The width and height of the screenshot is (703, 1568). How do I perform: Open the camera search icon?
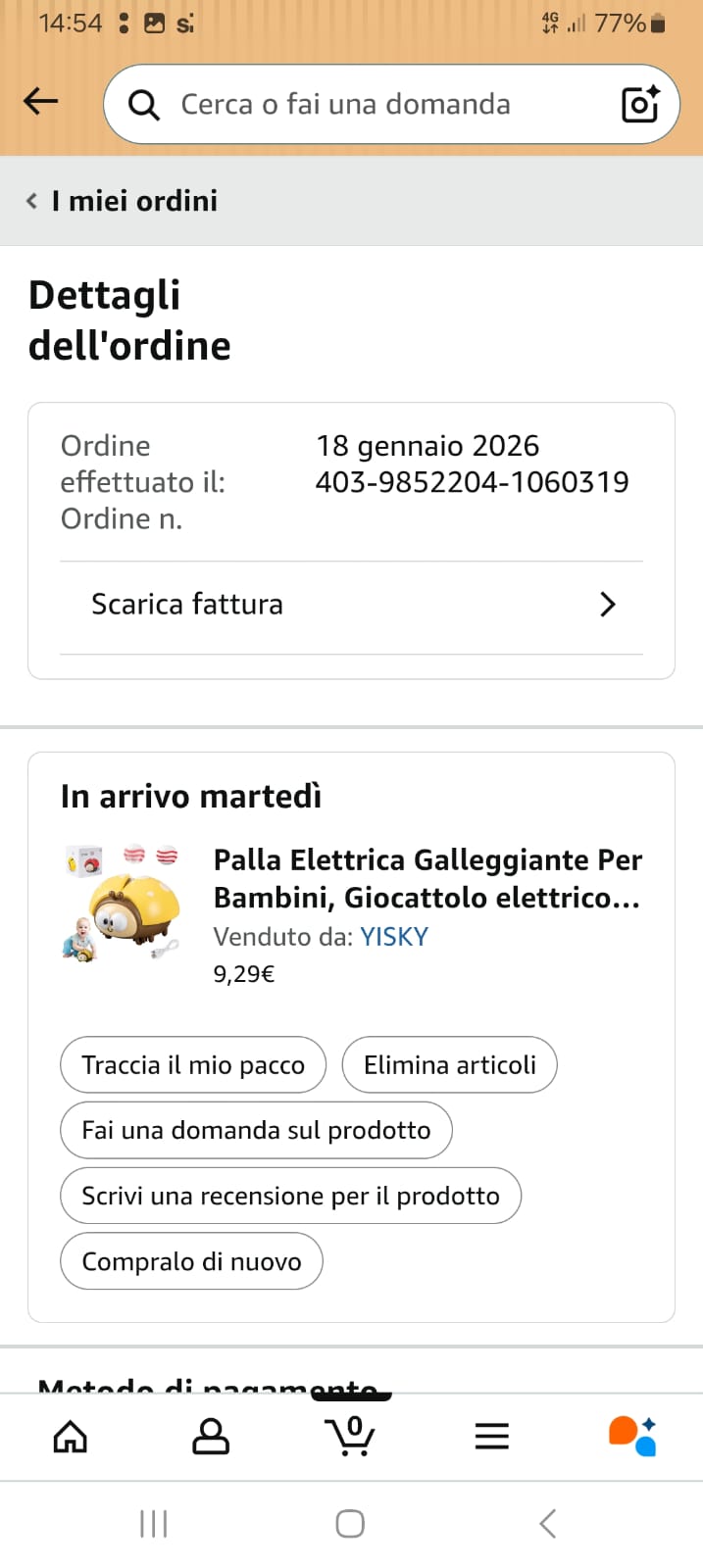640,104
